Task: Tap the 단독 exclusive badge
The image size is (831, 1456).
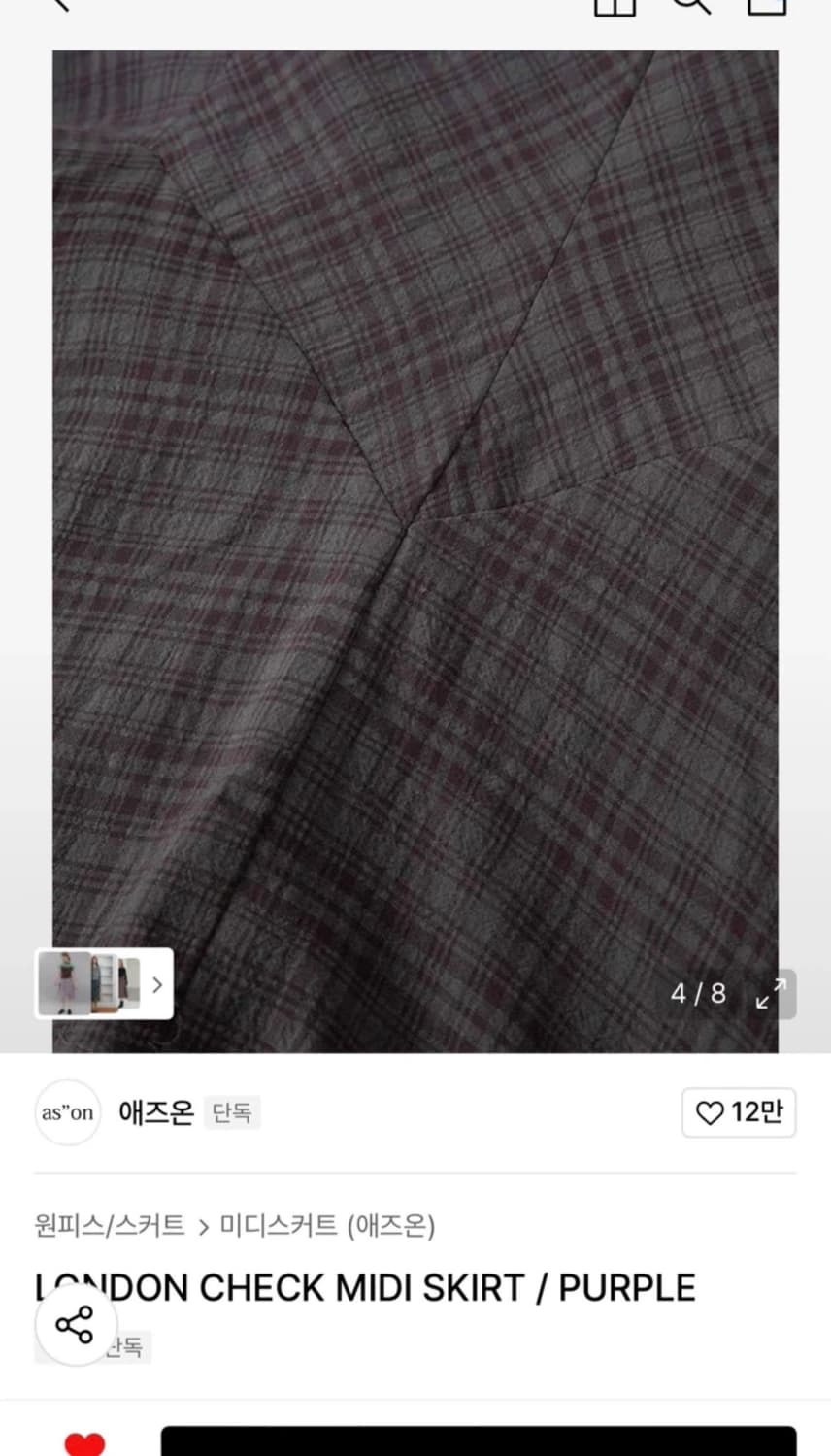Action: point(232,1113)
